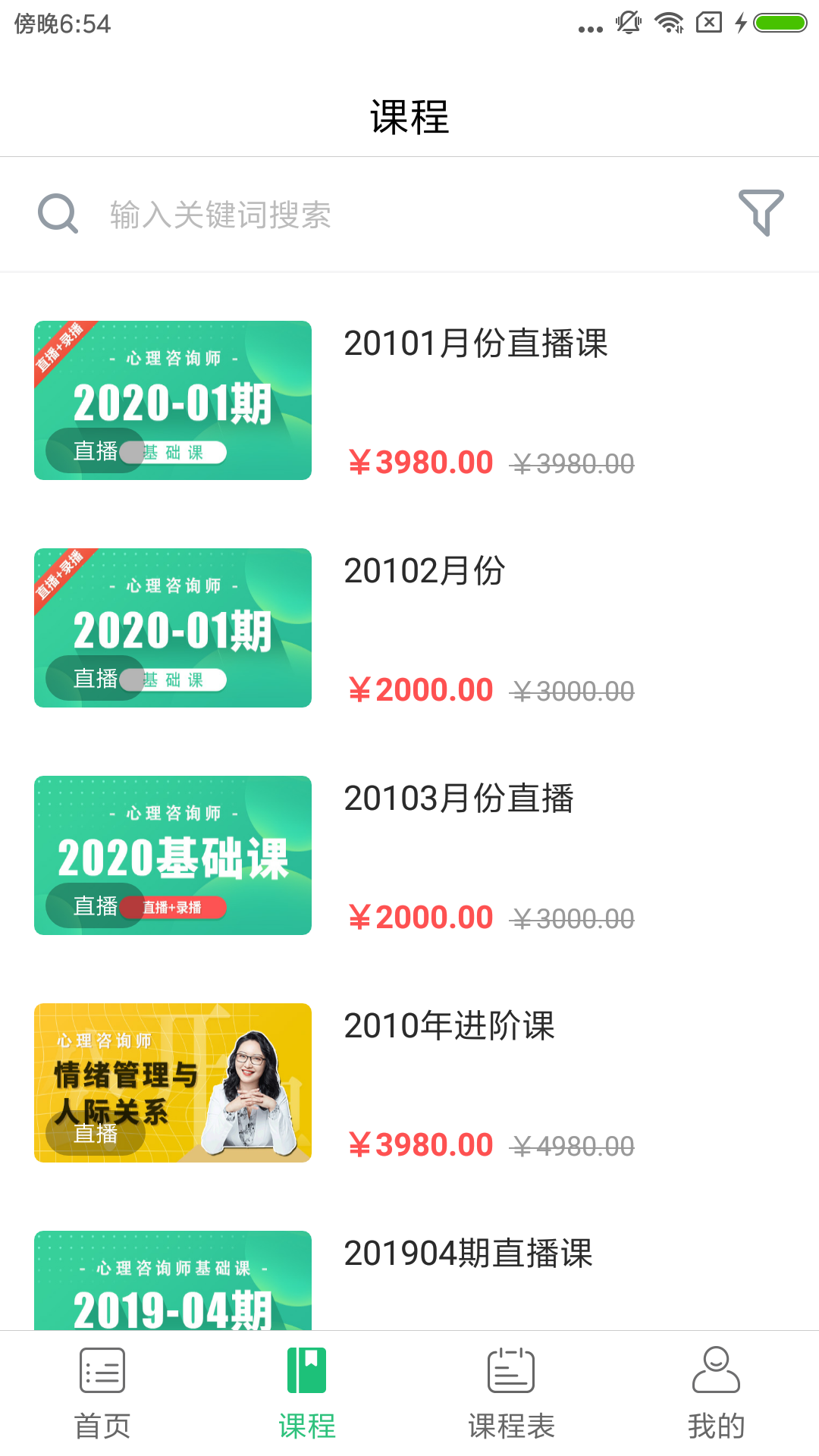Open the 20103月份直播 course
The width and height of the screenshot is (819, 1456).
click(409, 855)
